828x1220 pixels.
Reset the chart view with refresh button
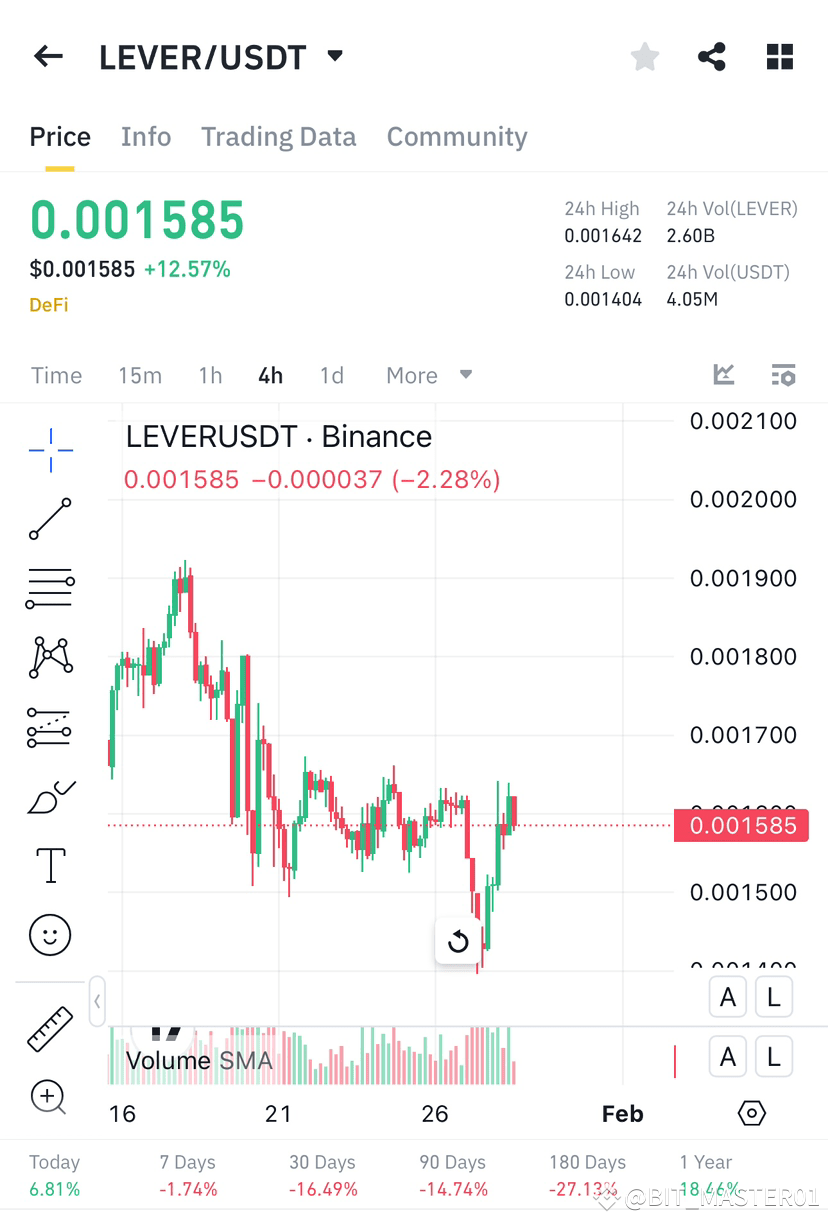(458, 941)
